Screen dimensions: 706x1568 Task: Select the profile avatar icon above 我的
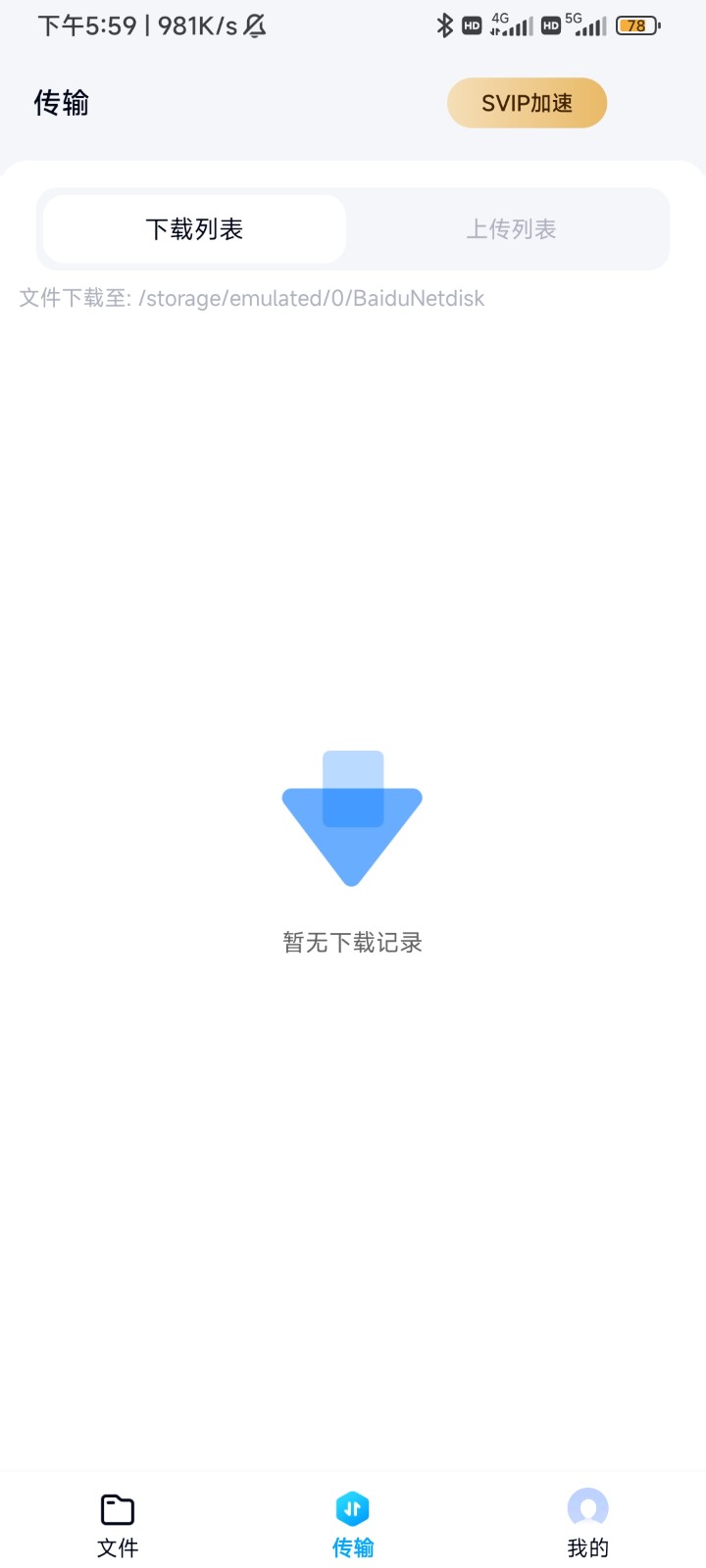(586, 1509)
